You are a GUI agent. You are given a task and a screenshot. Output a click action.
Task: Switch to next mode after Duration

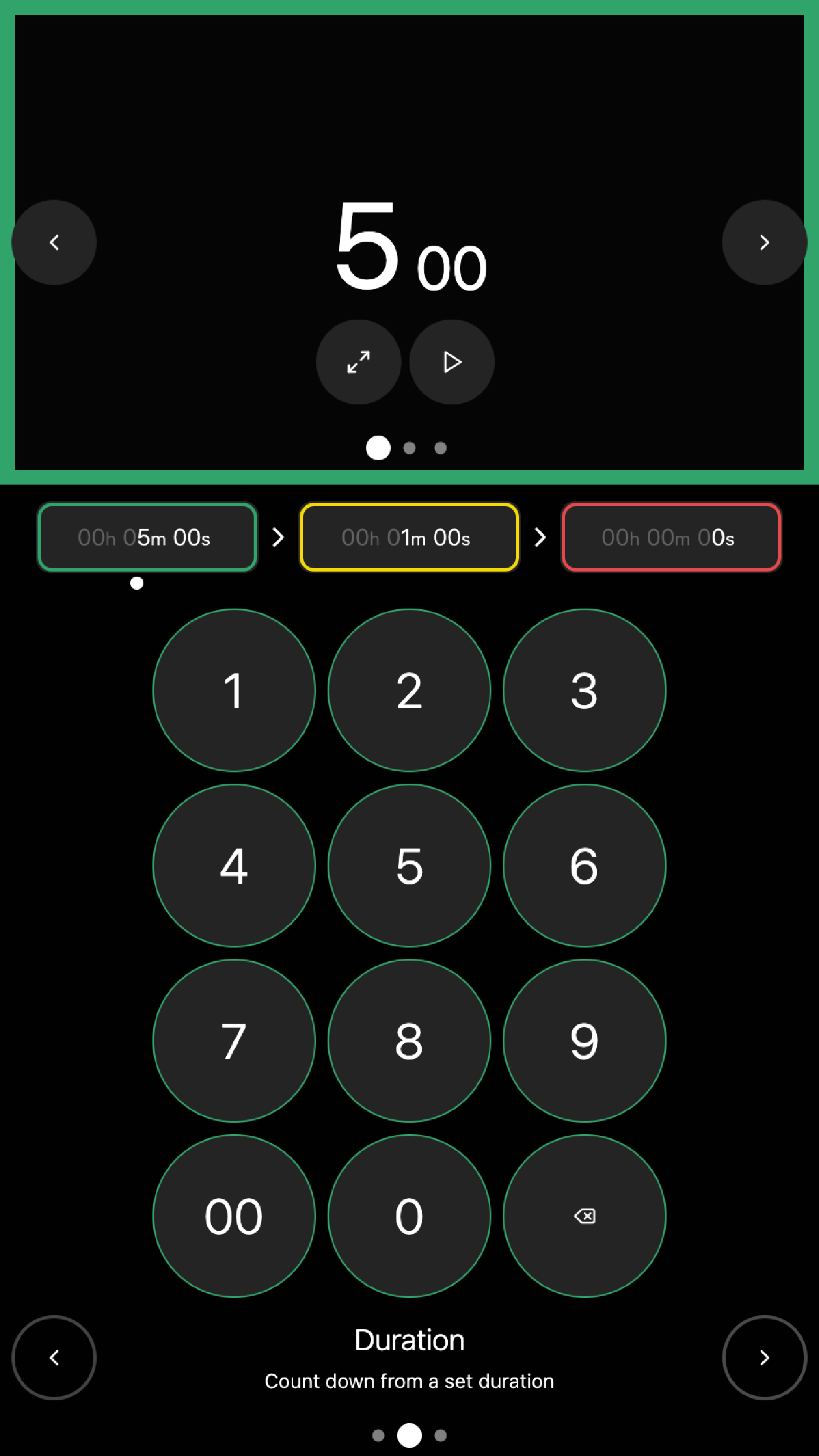tap(765, 1358)
